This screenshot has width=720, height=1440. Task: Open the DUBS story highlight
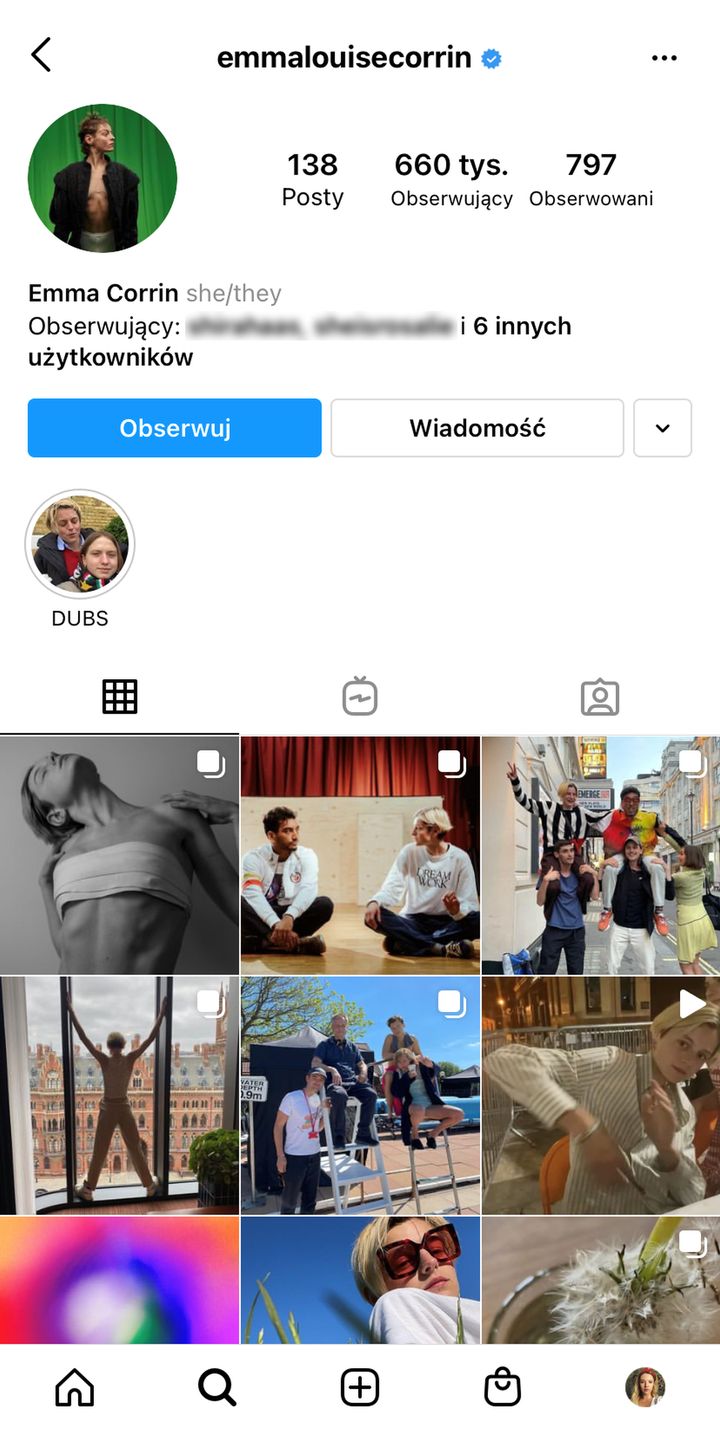[x=80, y=545]
